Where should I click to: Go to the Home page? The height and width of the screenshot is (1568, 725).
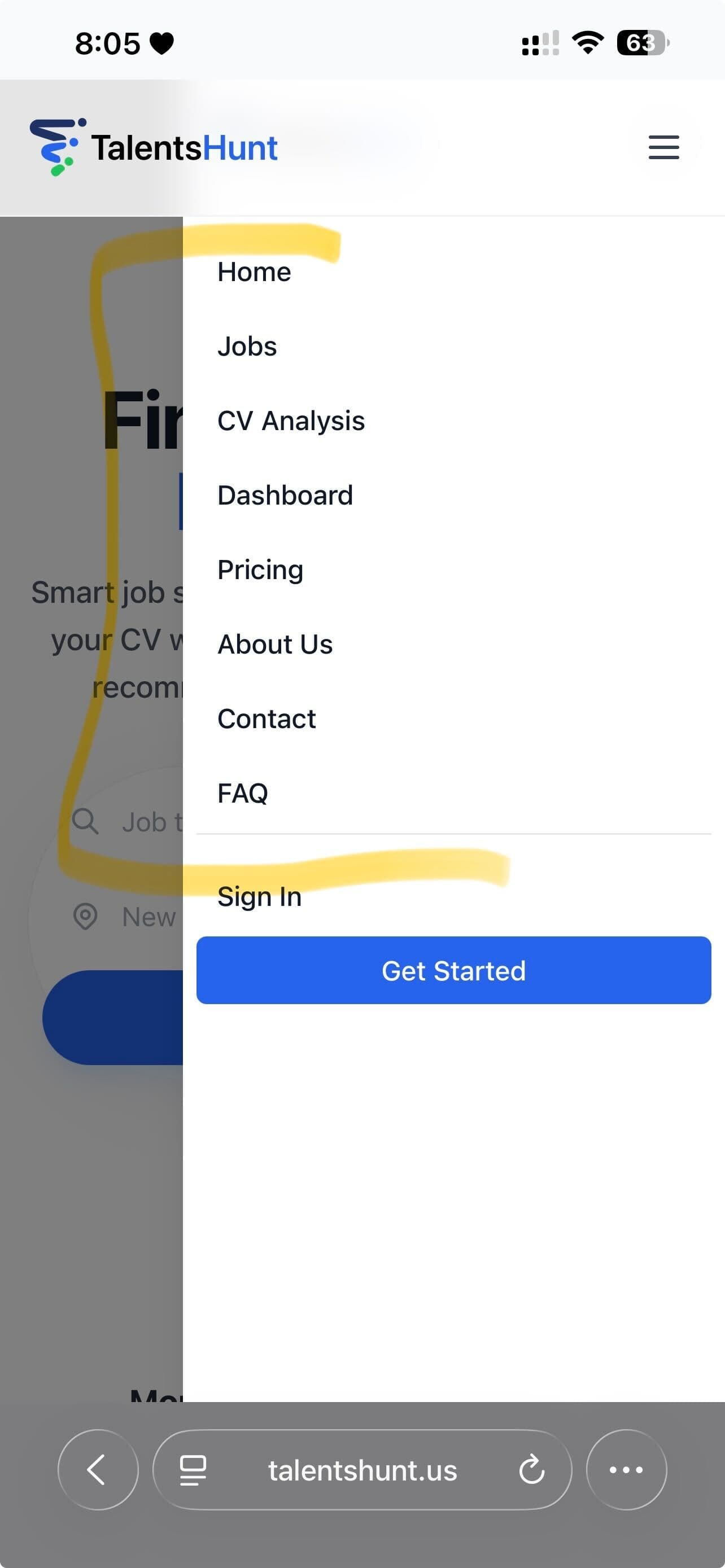[x=254, y=272]
